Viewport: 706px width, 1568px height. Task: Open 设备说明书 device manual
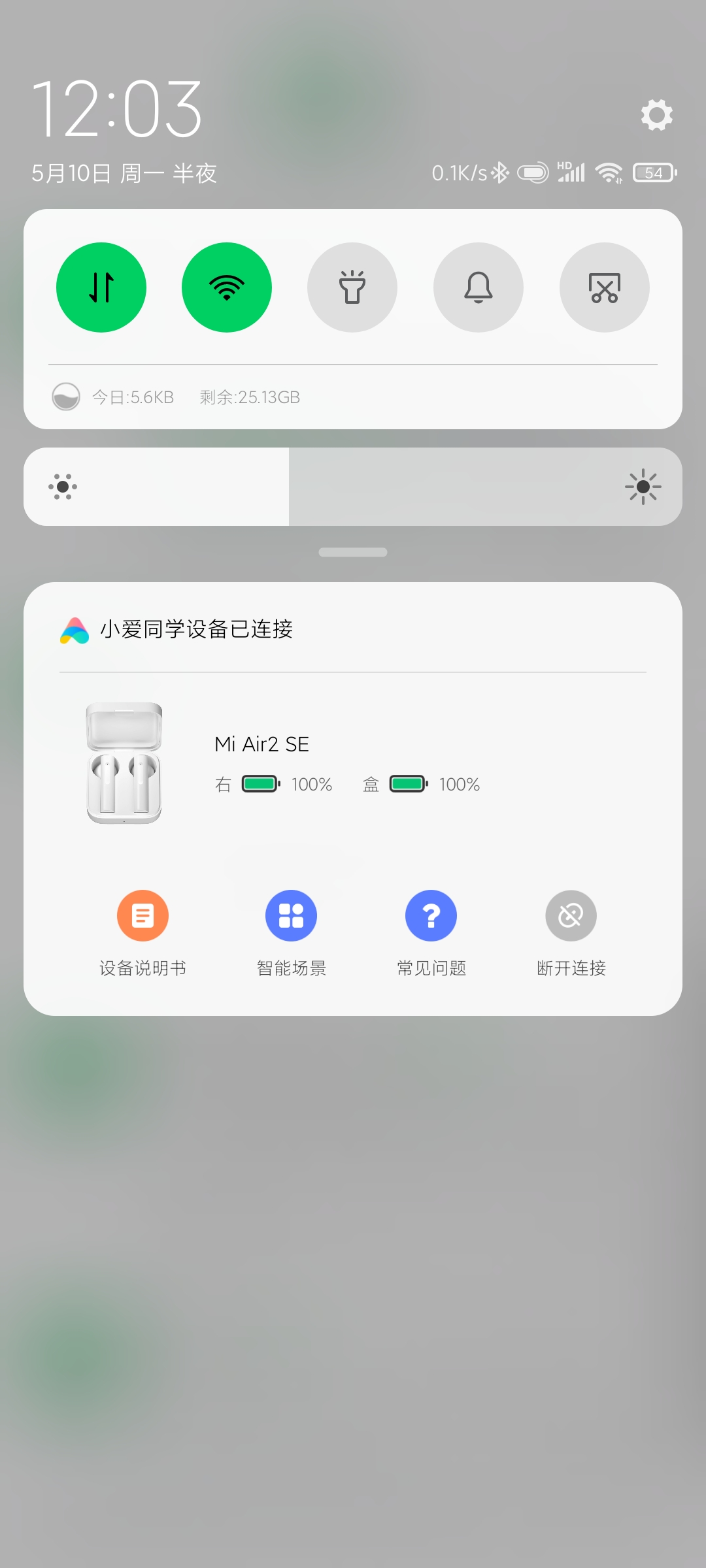pyautogui.click(x=143, y=934)
